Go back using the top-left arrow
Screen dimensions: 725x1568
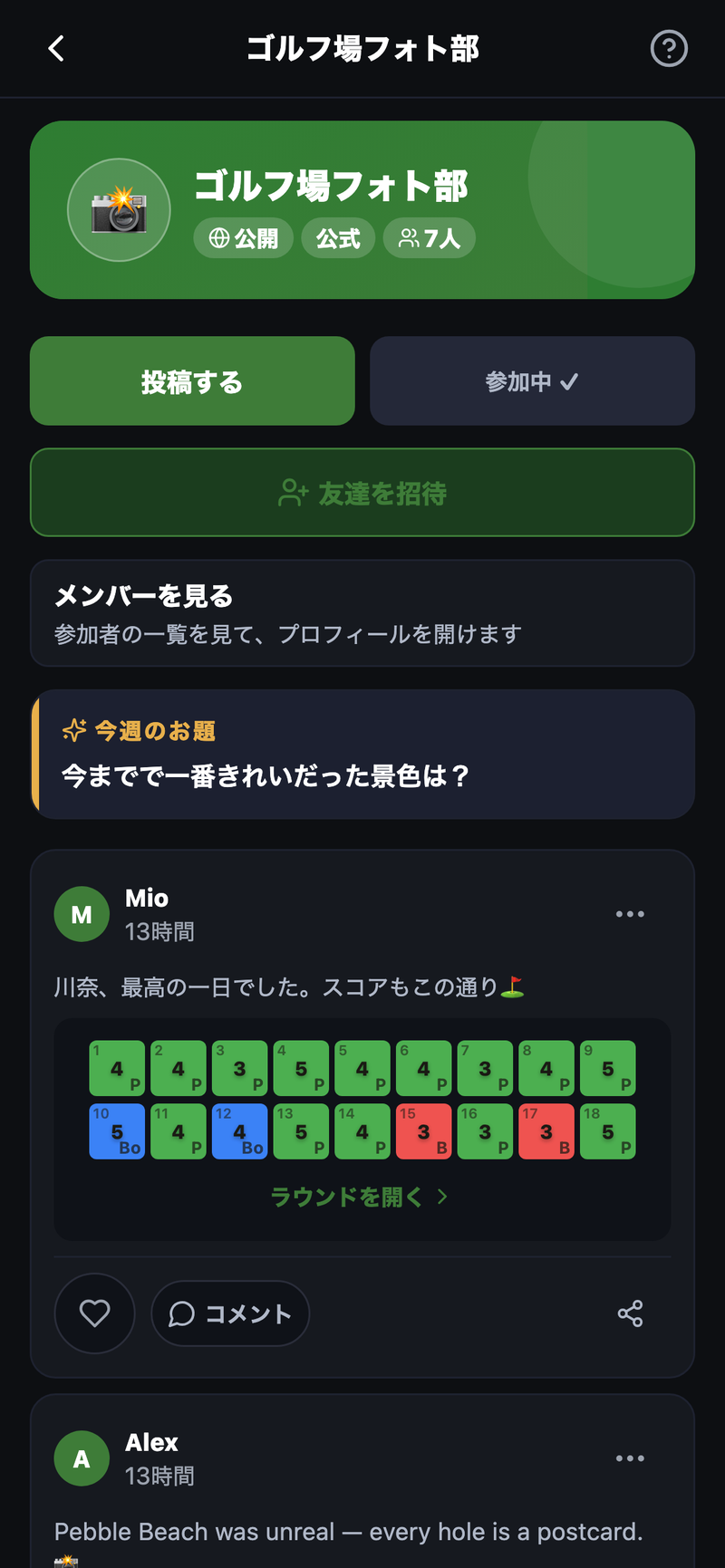(x=56, y=48)
